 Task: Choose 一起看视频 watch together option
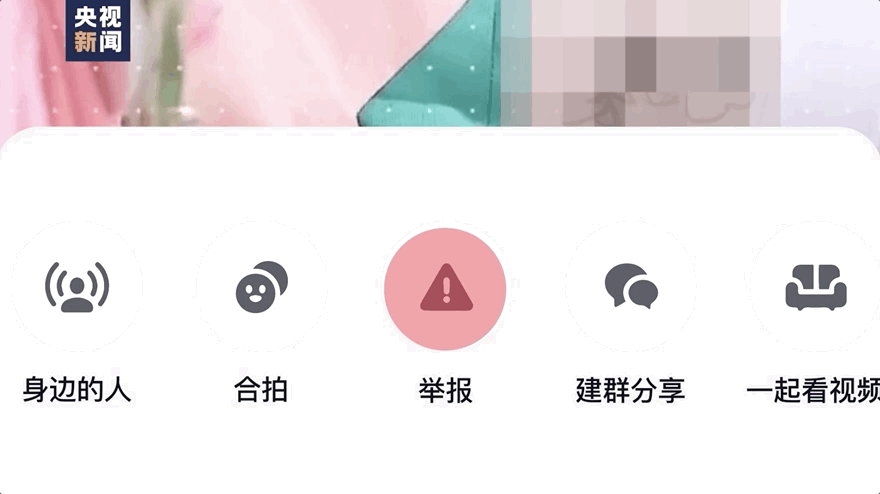tap(815, 288)
